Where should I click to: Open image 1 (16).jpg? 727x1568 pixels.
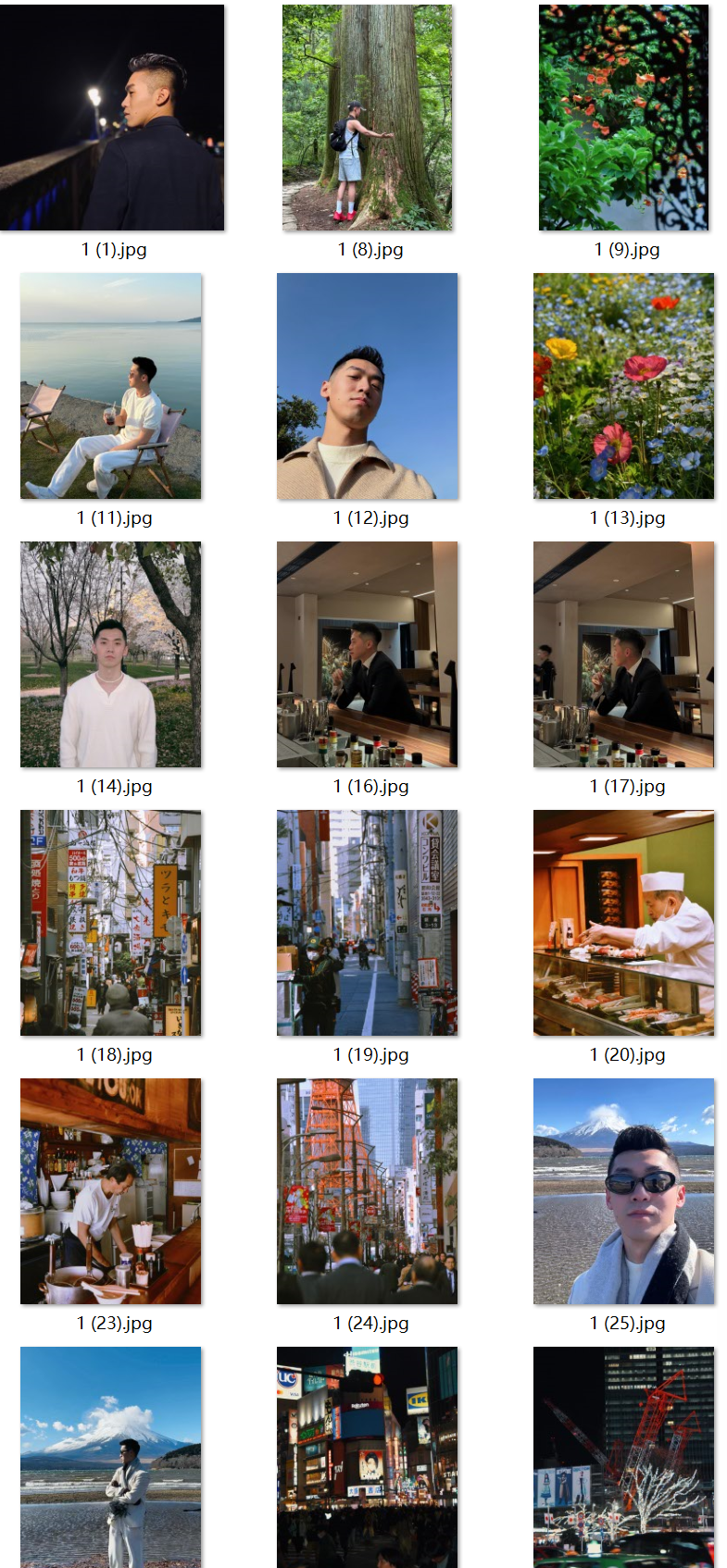(368, 654)
